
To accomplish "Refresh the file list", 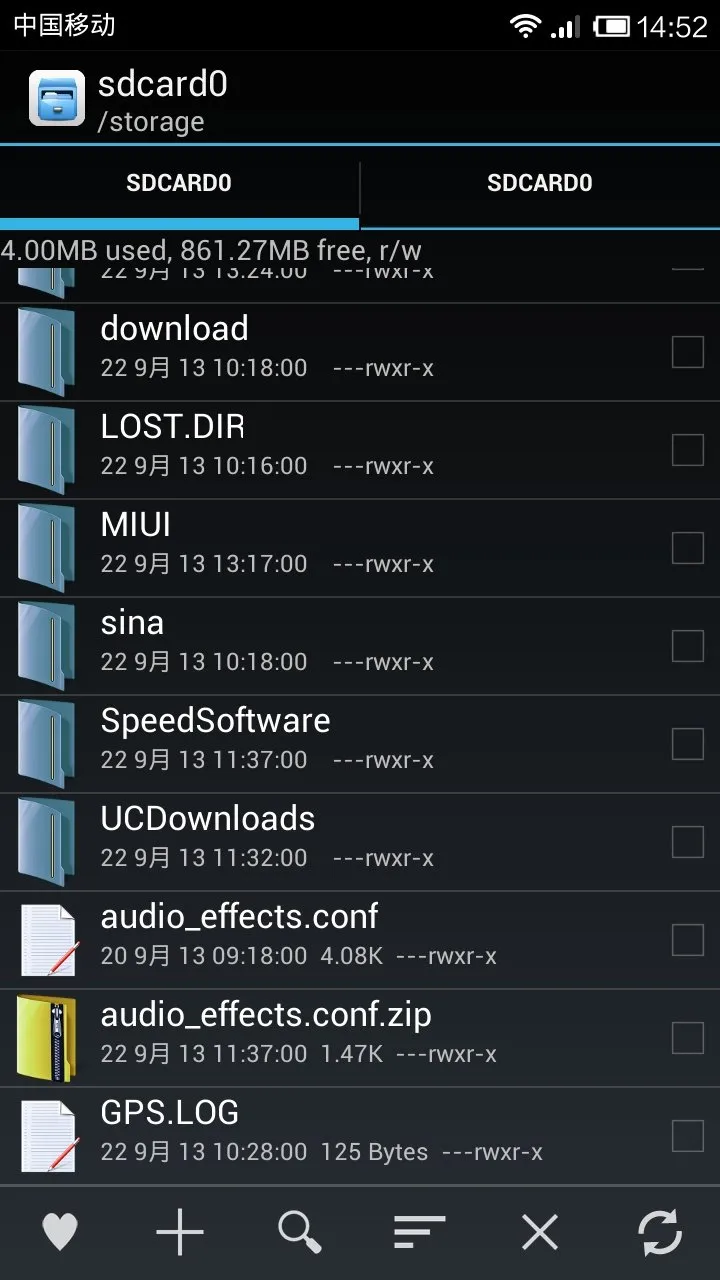I will pyautogui.click(x=660, y=1232).
